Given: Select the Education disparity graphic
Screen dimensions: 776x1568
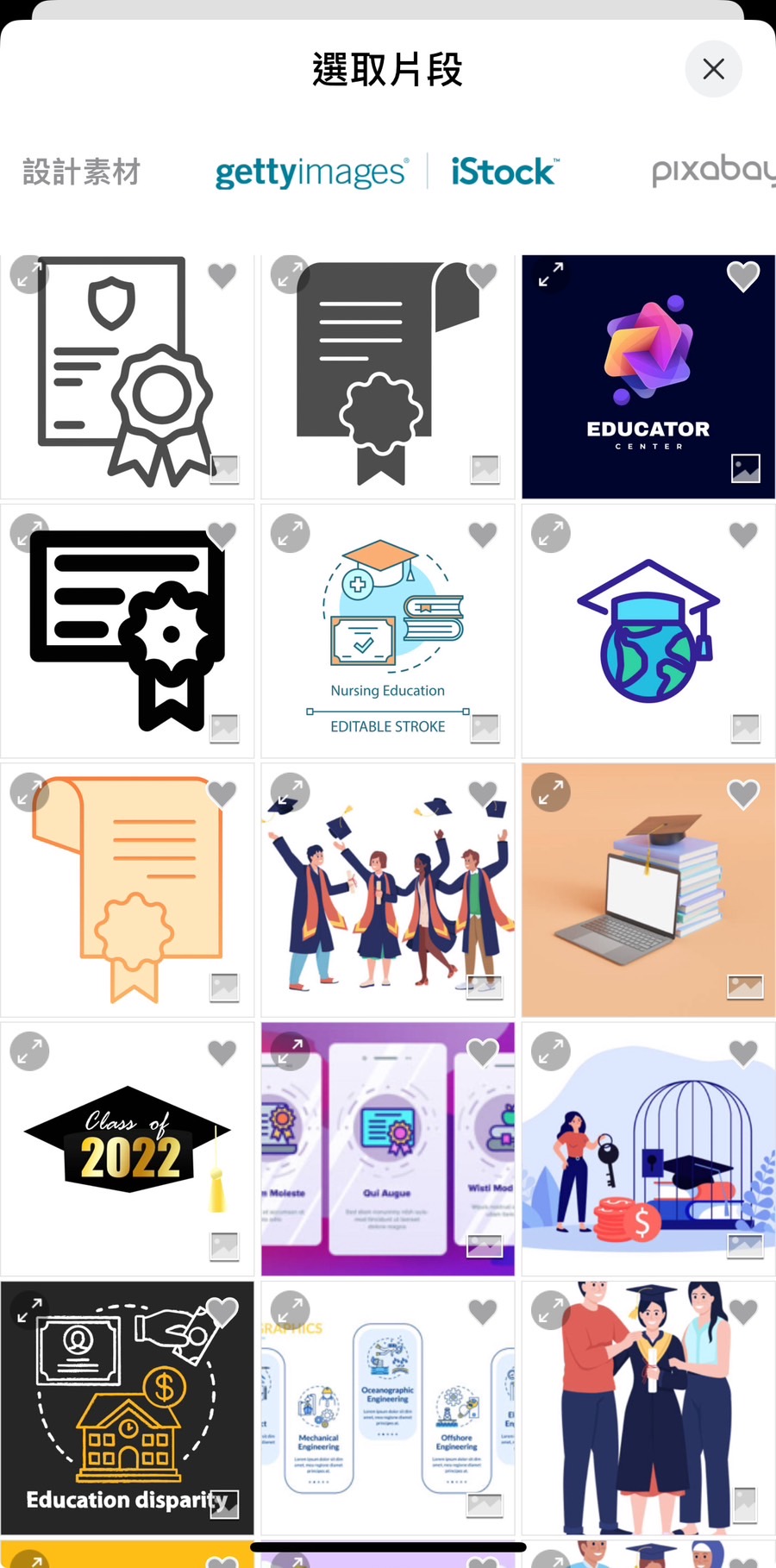Looking at the screenshot, I should click(x=128, y=1408).
